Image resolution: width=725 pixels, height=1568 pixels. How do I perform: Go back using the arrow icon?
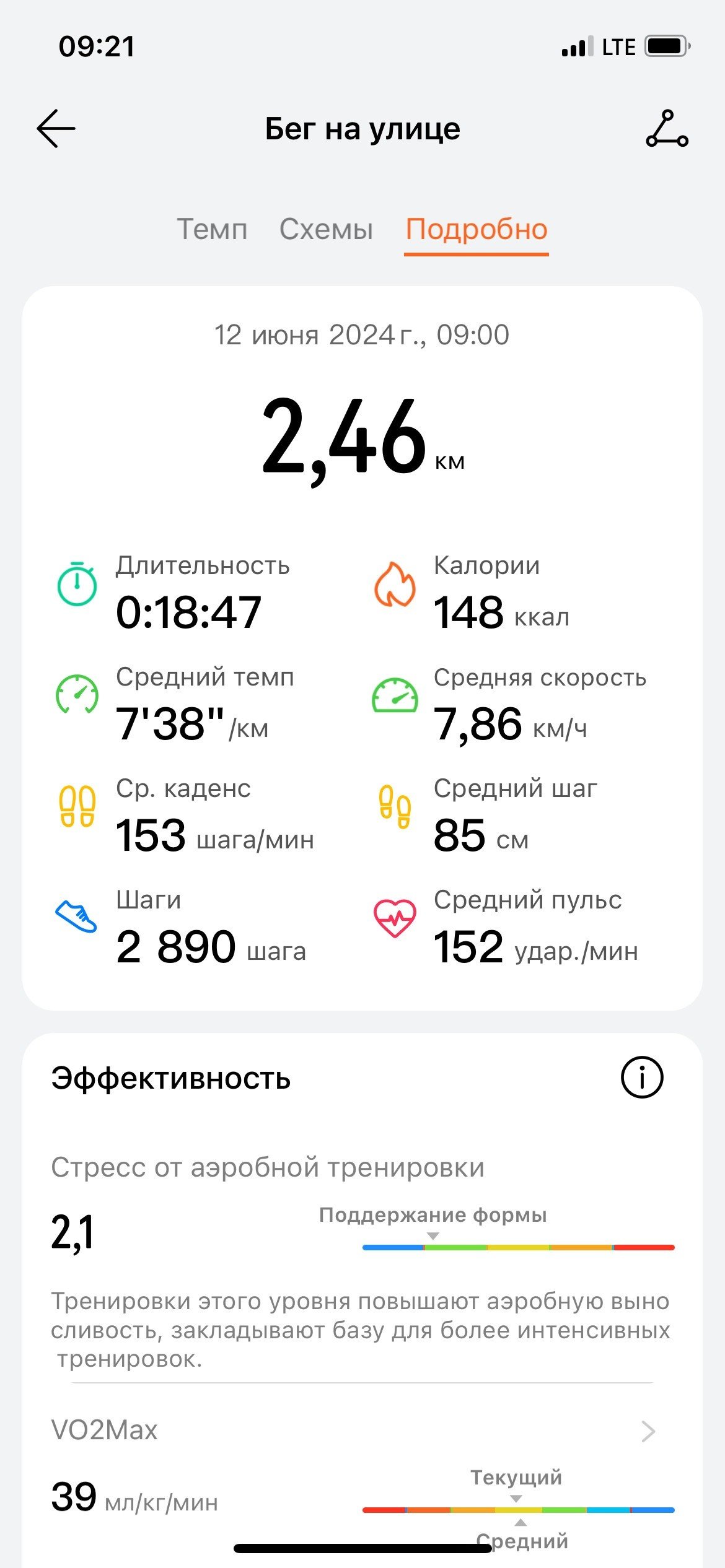pos(56,129)
